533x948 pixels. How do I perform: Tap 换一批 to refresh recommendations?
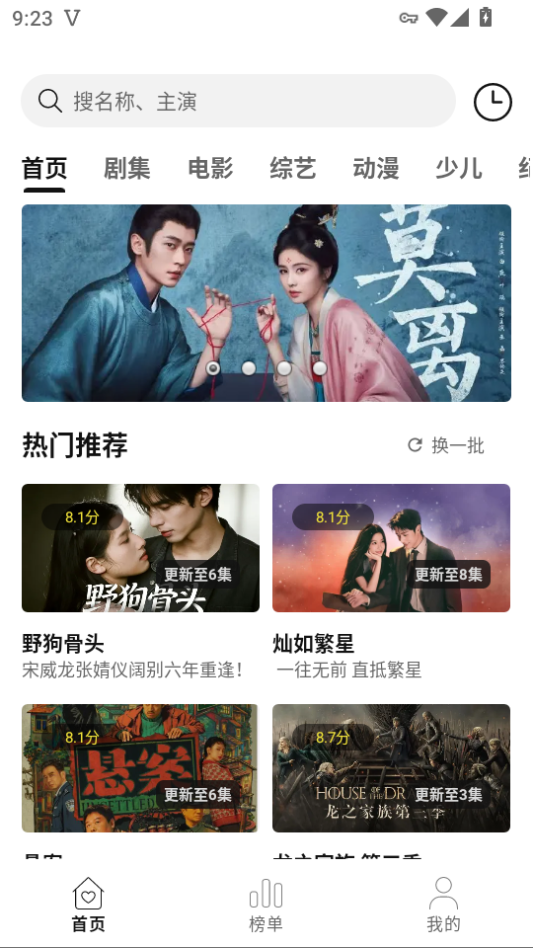[x=446, y=446]
